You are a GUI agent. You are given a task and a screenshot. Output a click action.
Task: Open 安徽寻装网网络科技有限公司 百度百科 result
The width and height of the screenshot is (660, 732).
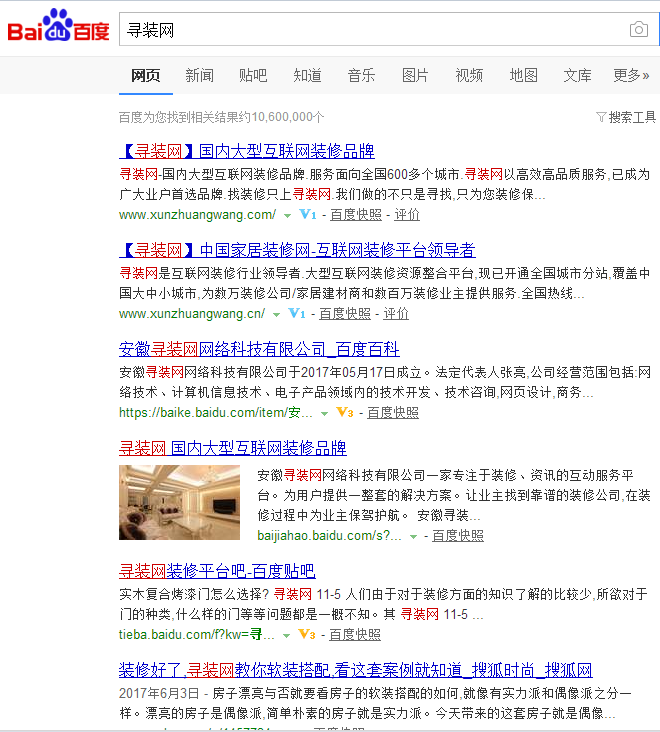point(259,349)
